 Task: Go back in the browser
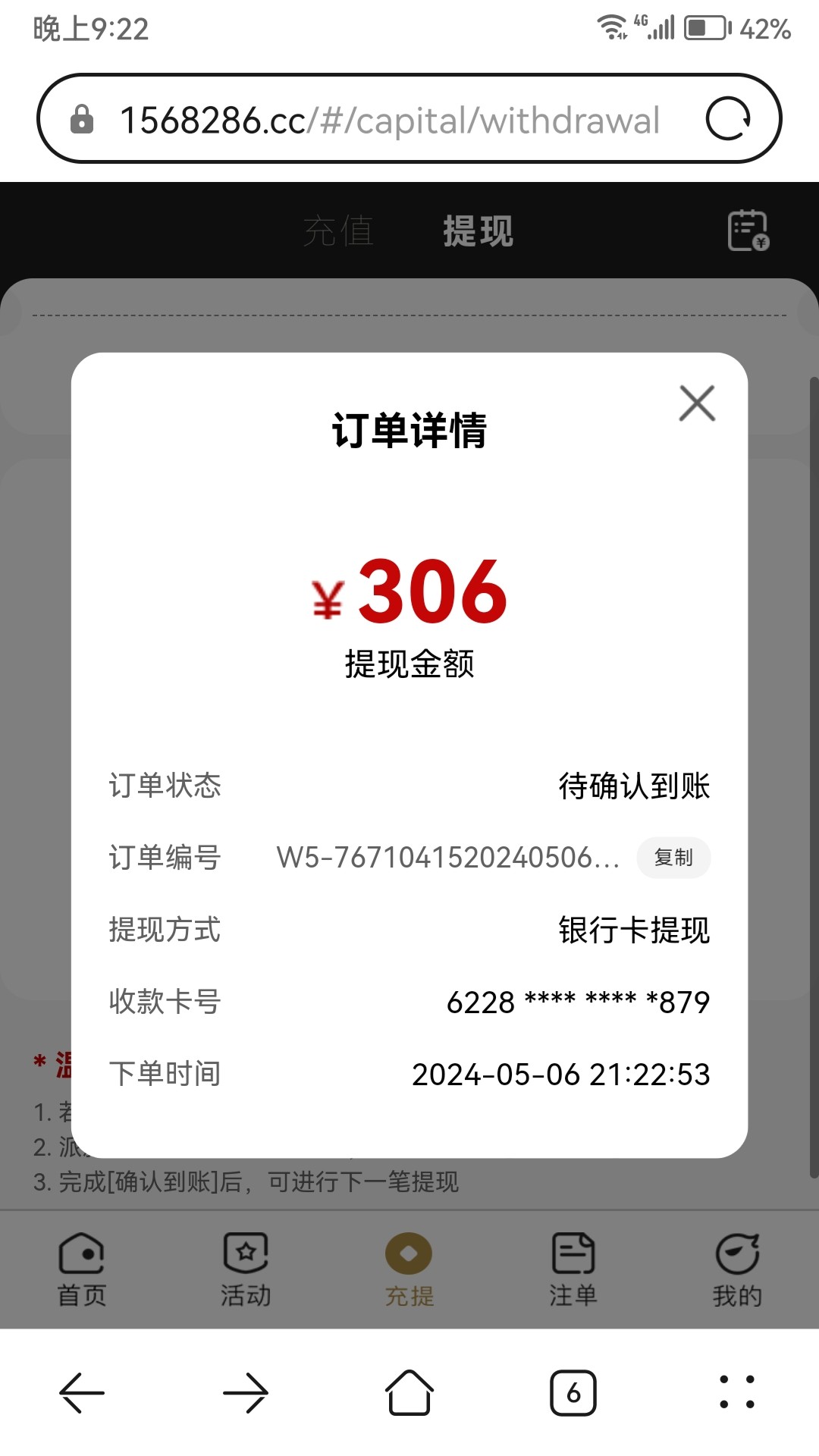click(x=82, y=1393)
